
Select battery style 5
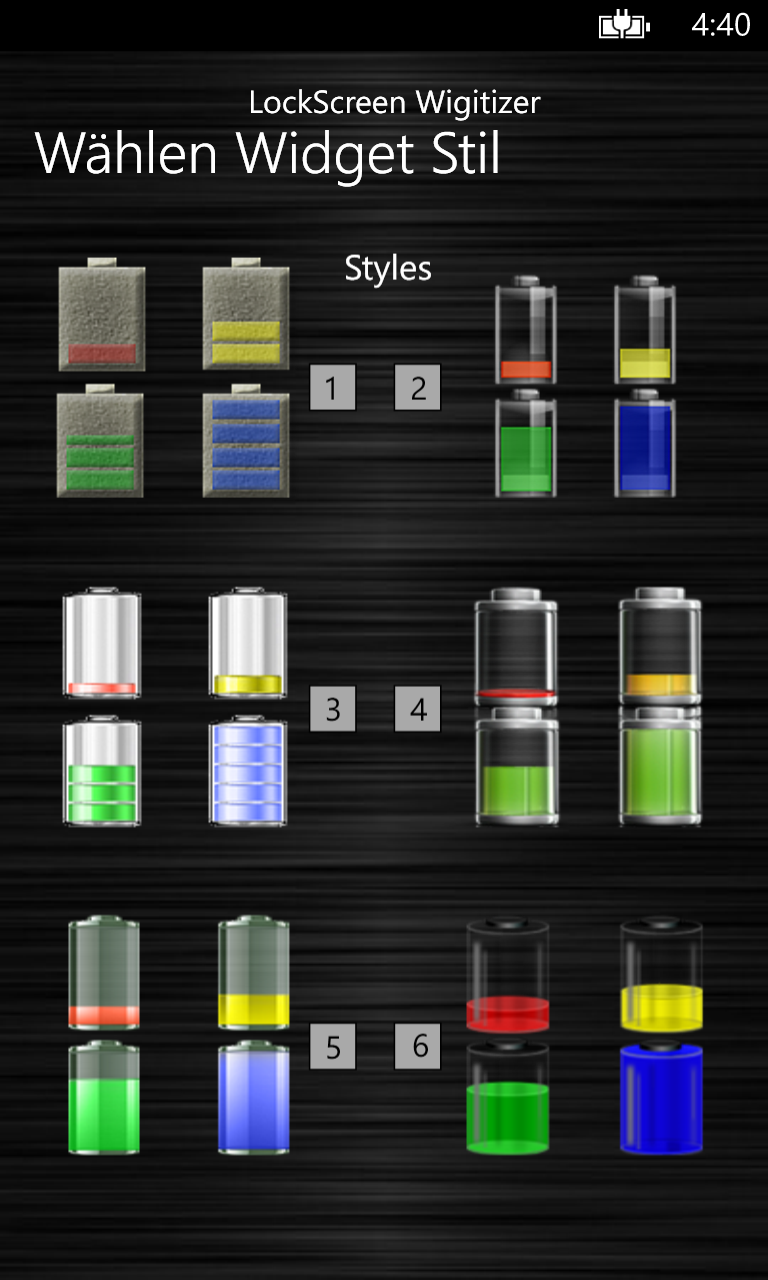point(333,1046)
